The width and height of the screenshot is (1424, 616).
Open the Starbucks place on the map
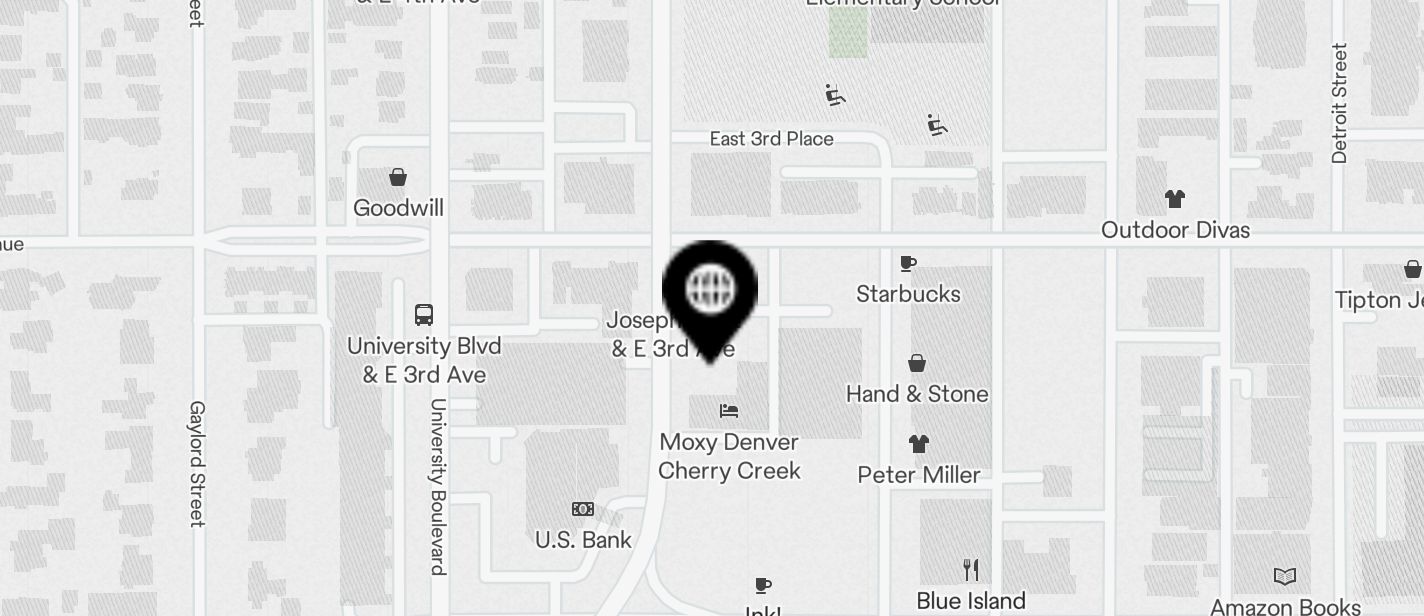coord(908,264)
